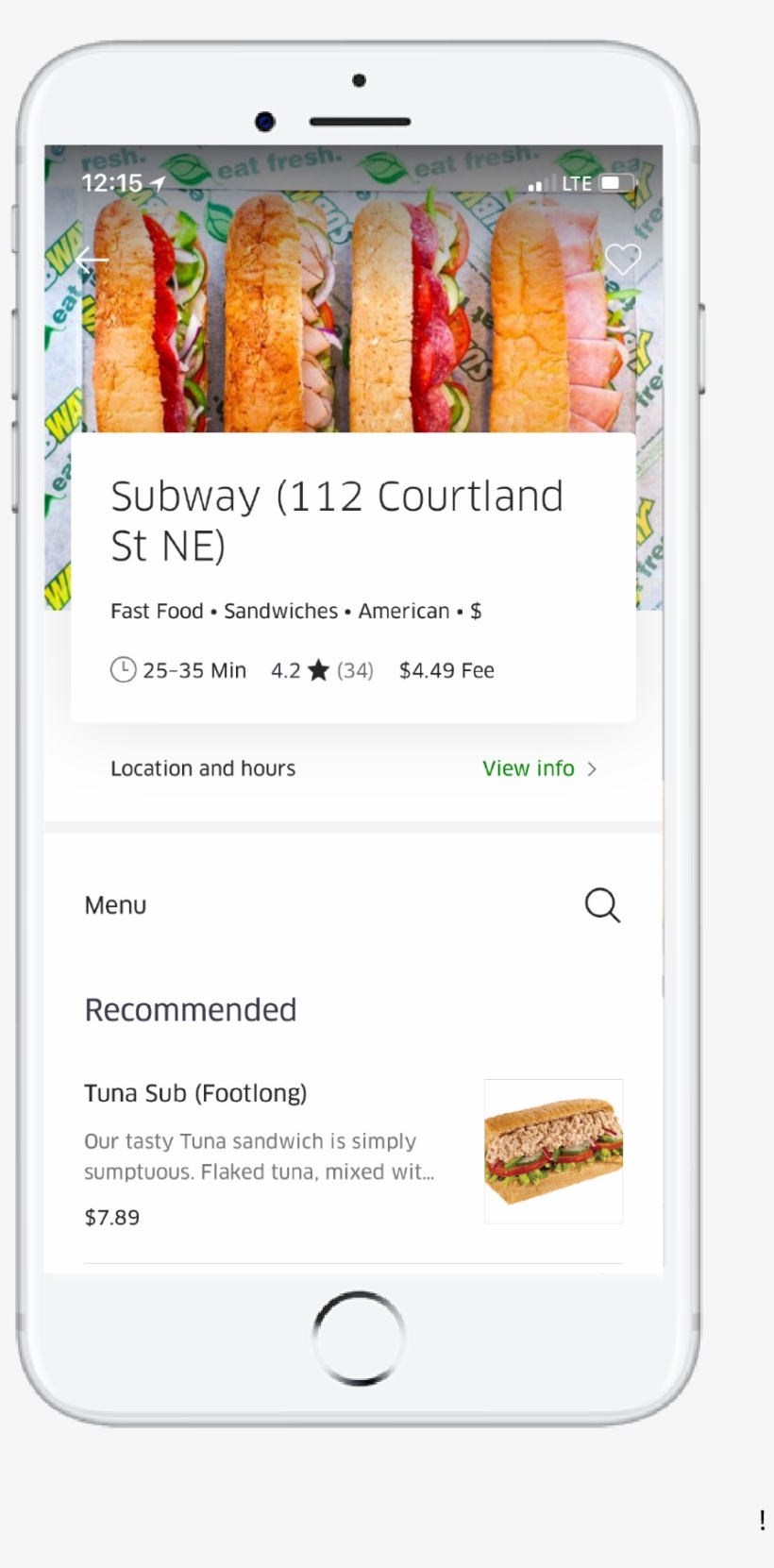The image size is (774, 1568).
Task: Tap the LTE signal indicator
Action: coord(577,183)
